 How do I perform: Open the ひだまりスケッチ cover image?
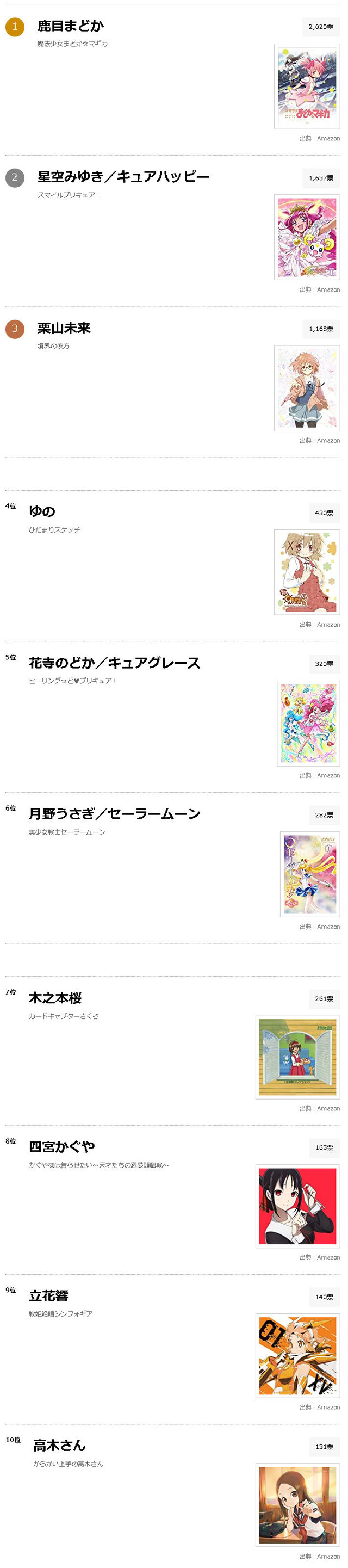[307, 572]
